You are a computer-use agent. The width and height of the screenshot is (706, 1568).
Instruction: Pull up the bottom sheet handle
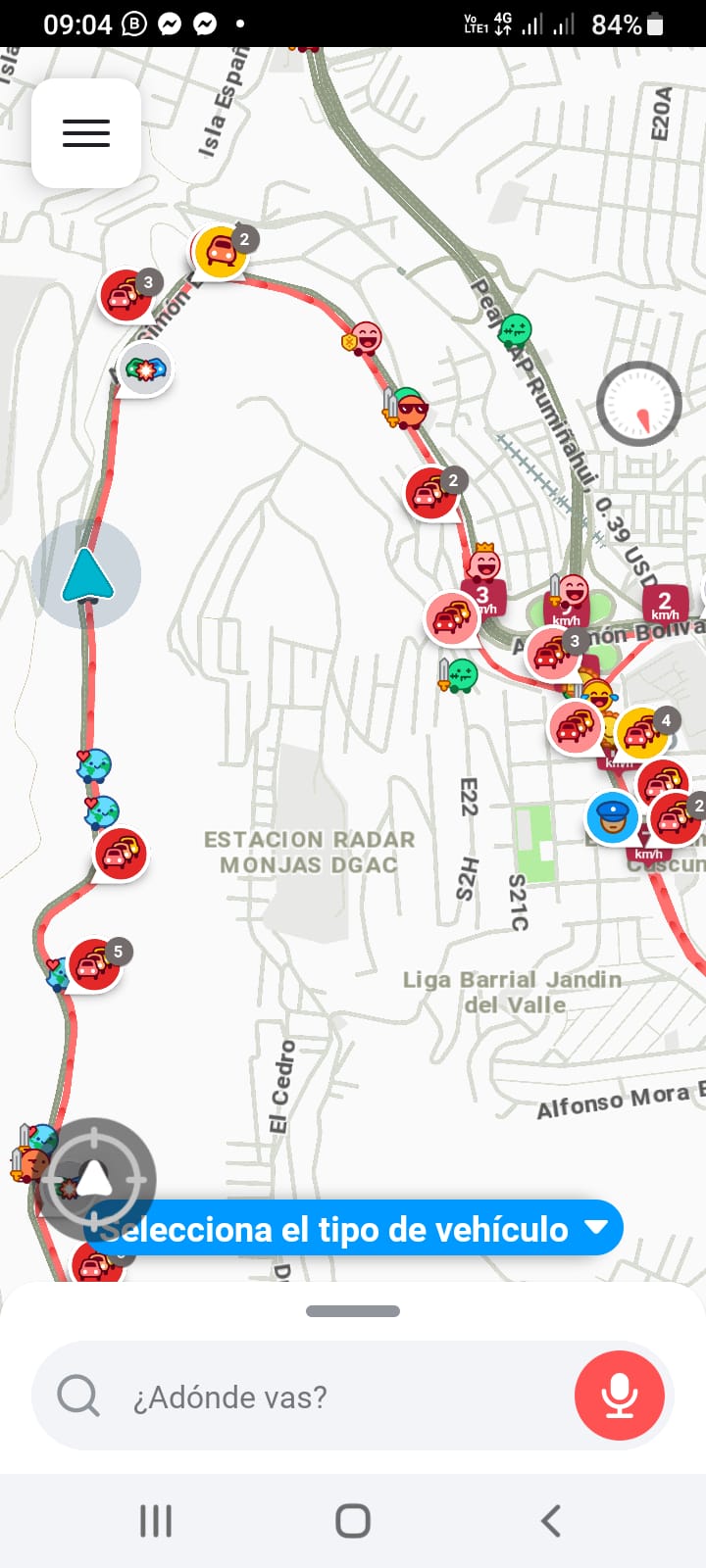click(x=353, y=1311)
